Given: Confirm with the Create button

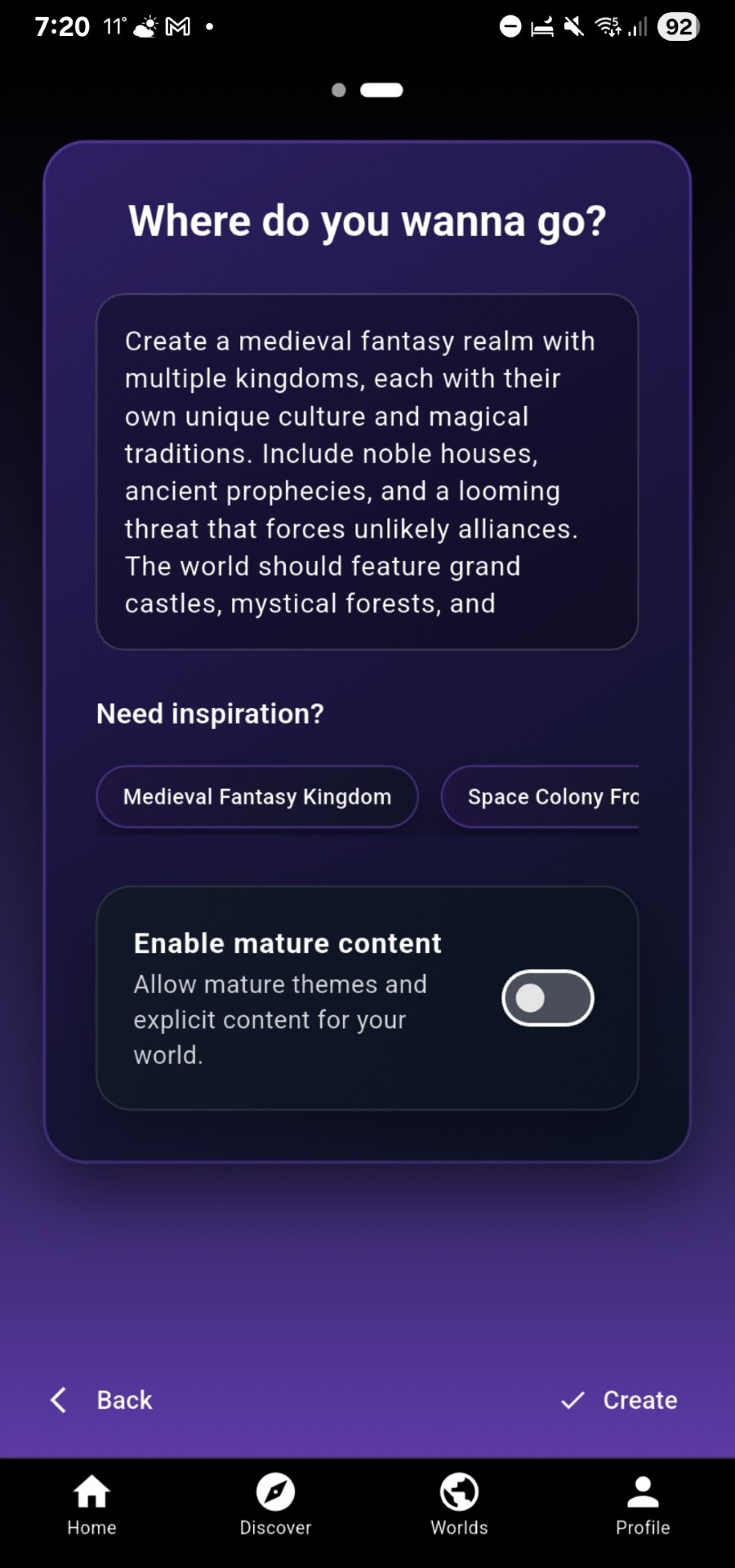Looking at the screenshot, I should click(620, 1400).
